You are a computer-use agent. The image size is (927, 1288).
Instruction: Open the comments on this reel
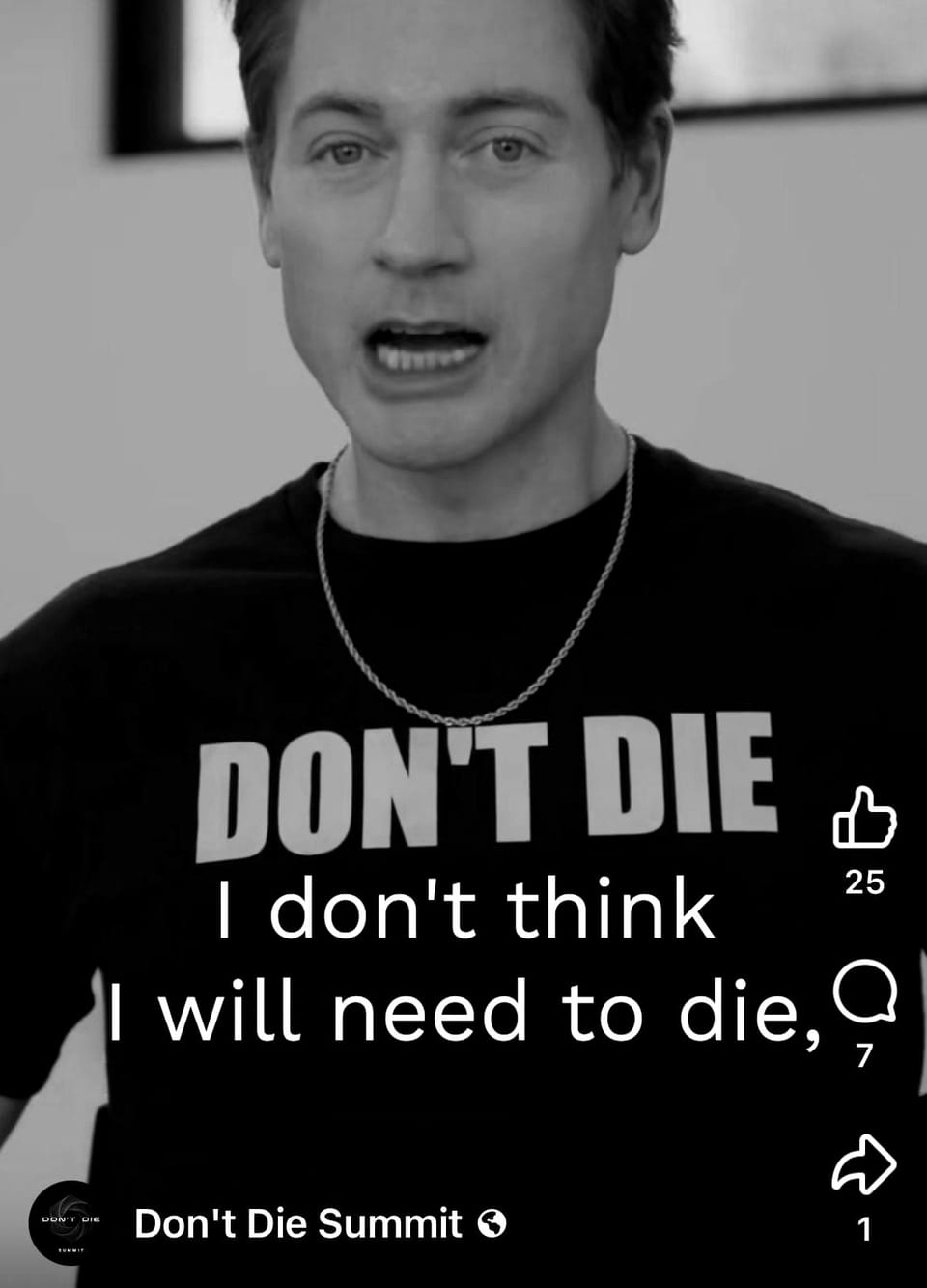pyautogui.click(x=864, y=993)
